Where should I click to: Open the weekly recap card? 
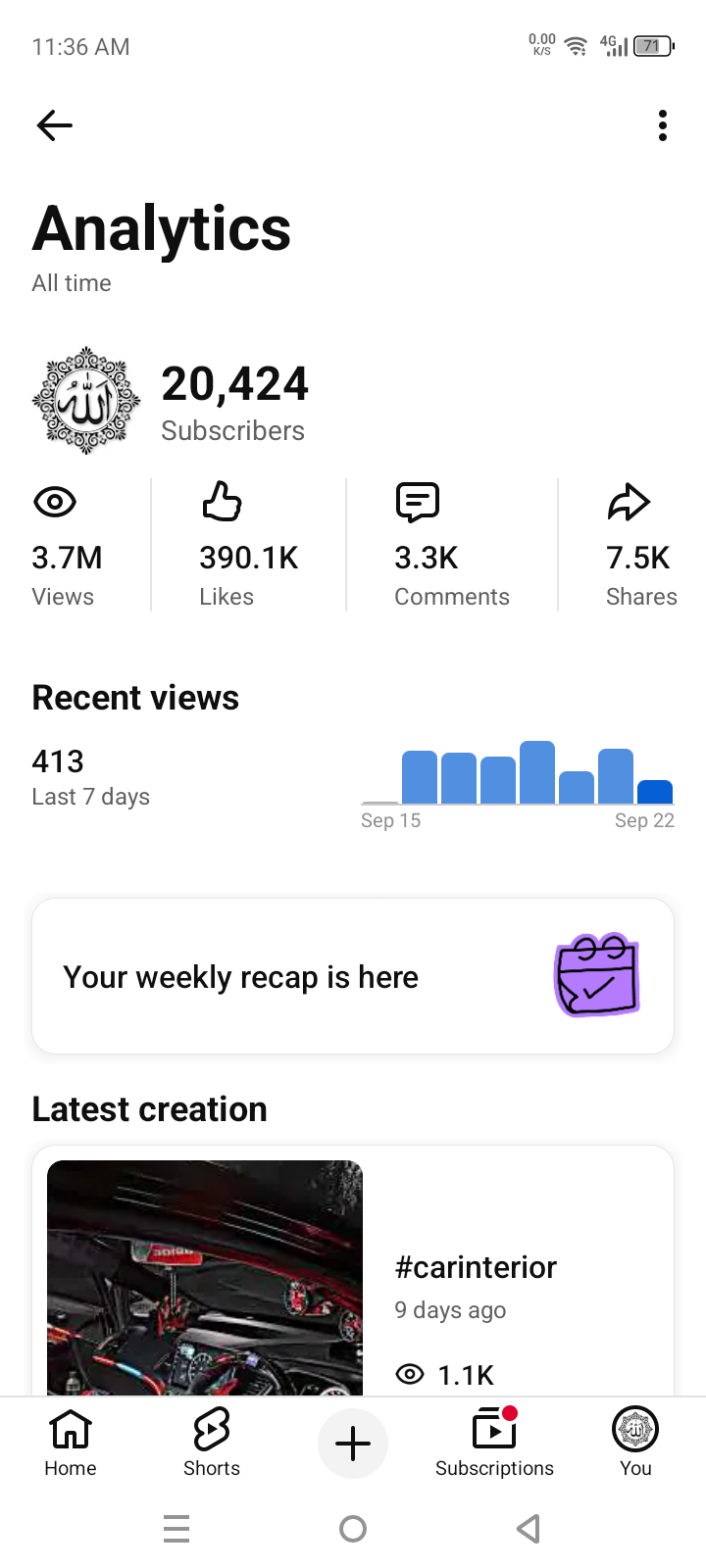click(353, 976)
